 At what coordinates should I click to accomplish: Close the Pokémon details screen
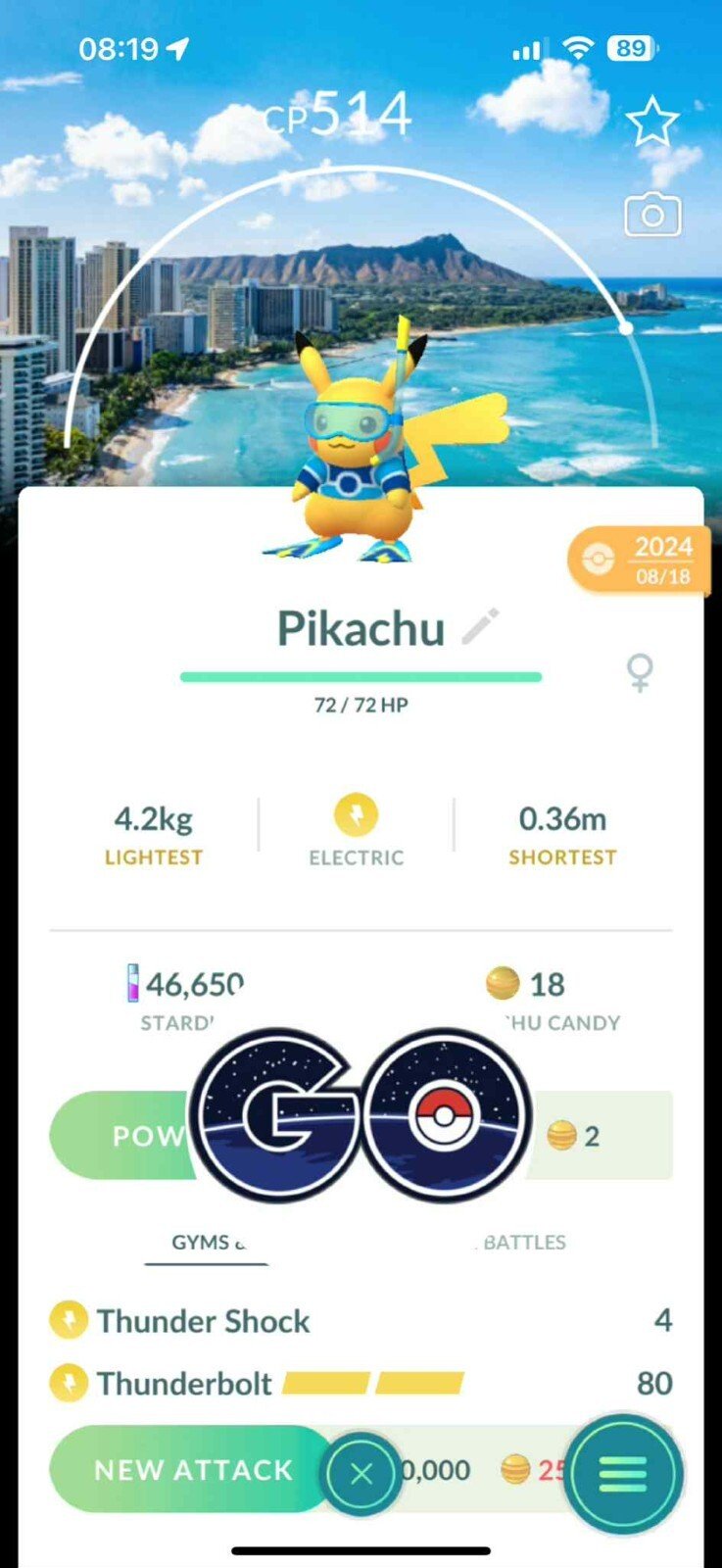coord(361,1473)
